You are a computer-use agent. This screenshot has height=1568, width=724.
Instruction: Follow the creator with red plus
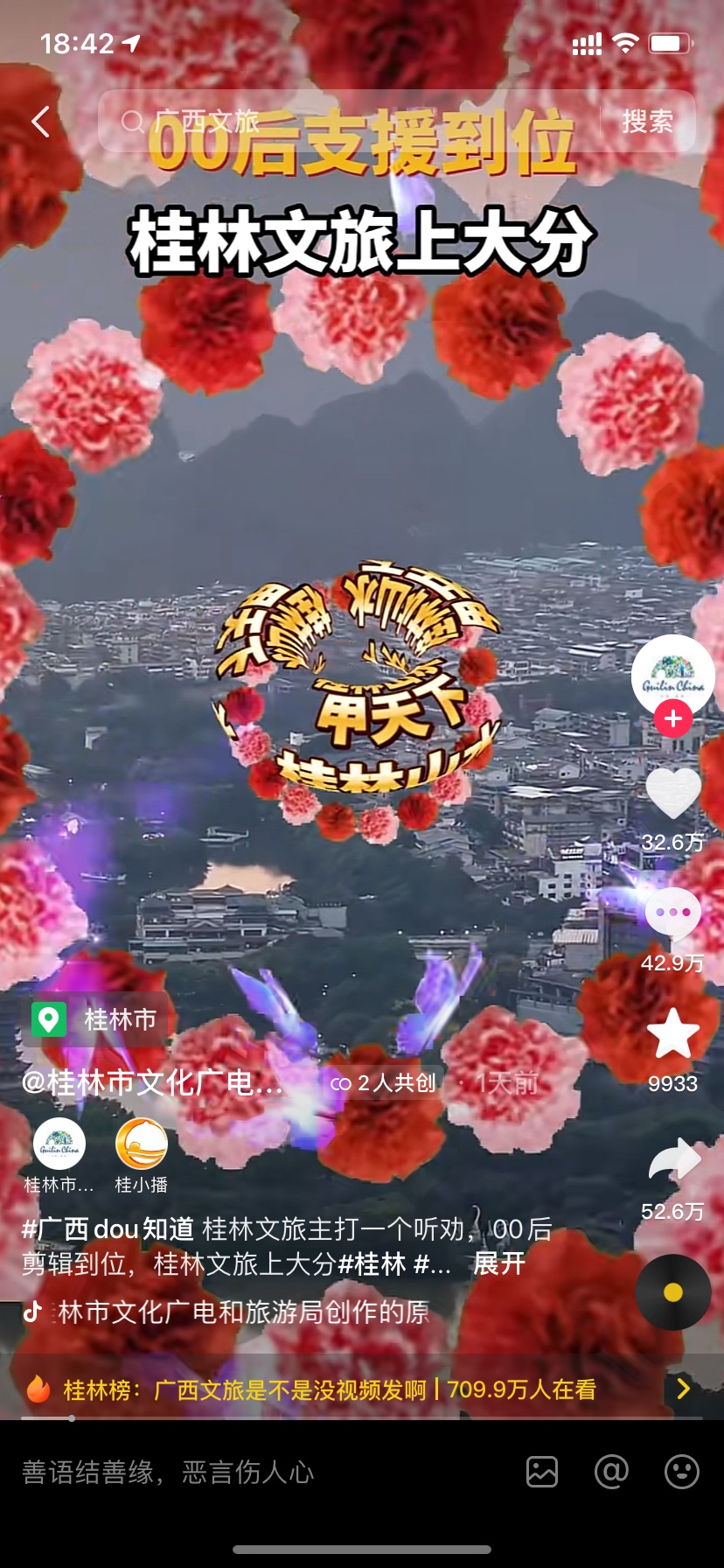pos(672,719)
